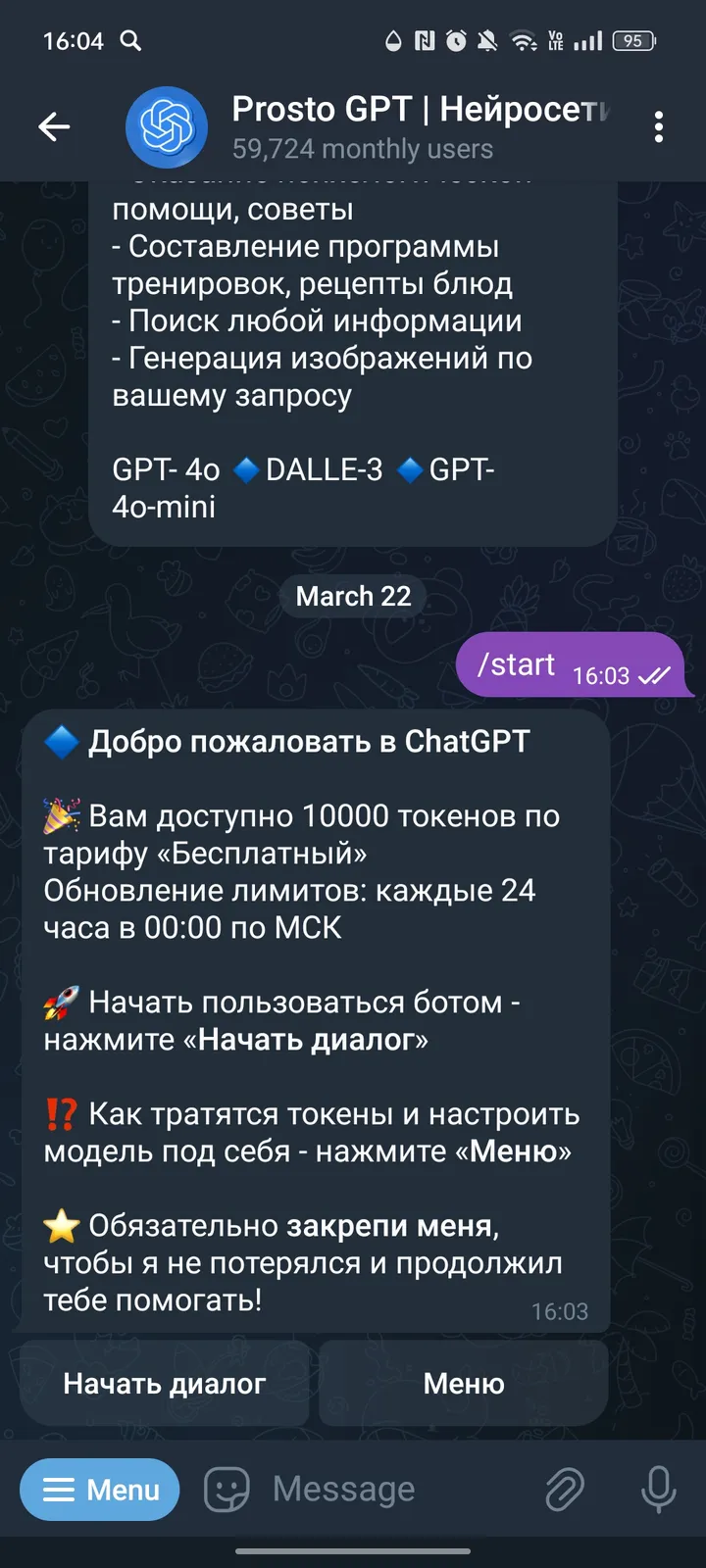Screen dimensions: 706x1568
Task: Tap the muted notifications bell icon
Action: click(487, 41)
